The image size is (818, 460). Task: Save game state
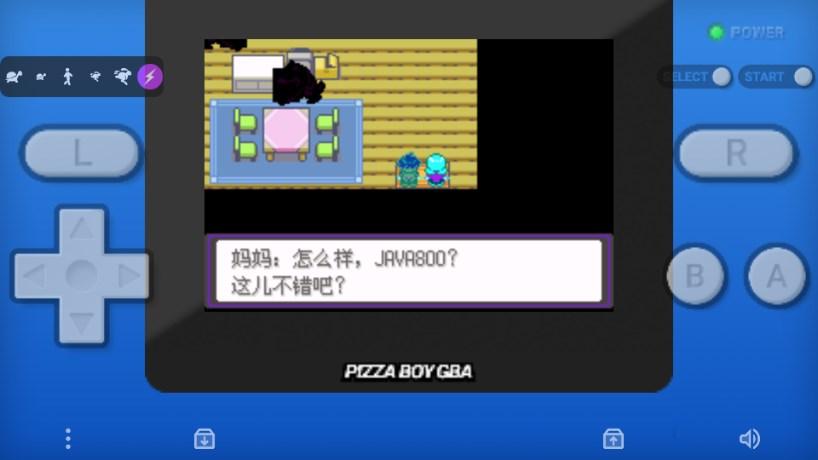pyautogui.click(x=204, y=438)
